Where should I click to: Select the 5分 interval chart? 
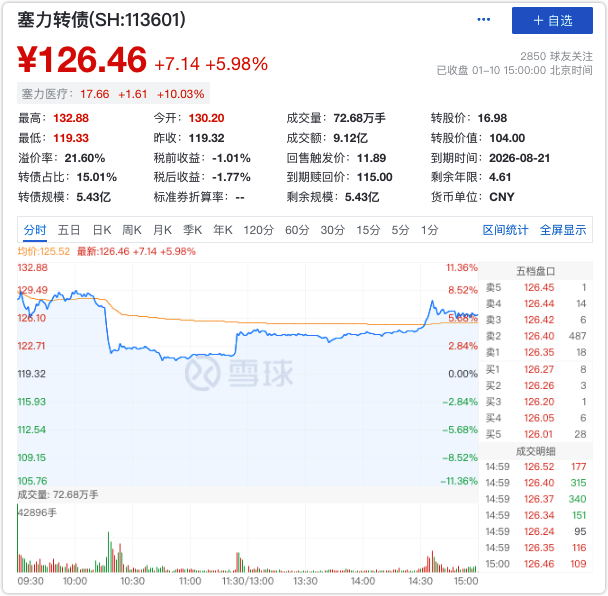400,230
